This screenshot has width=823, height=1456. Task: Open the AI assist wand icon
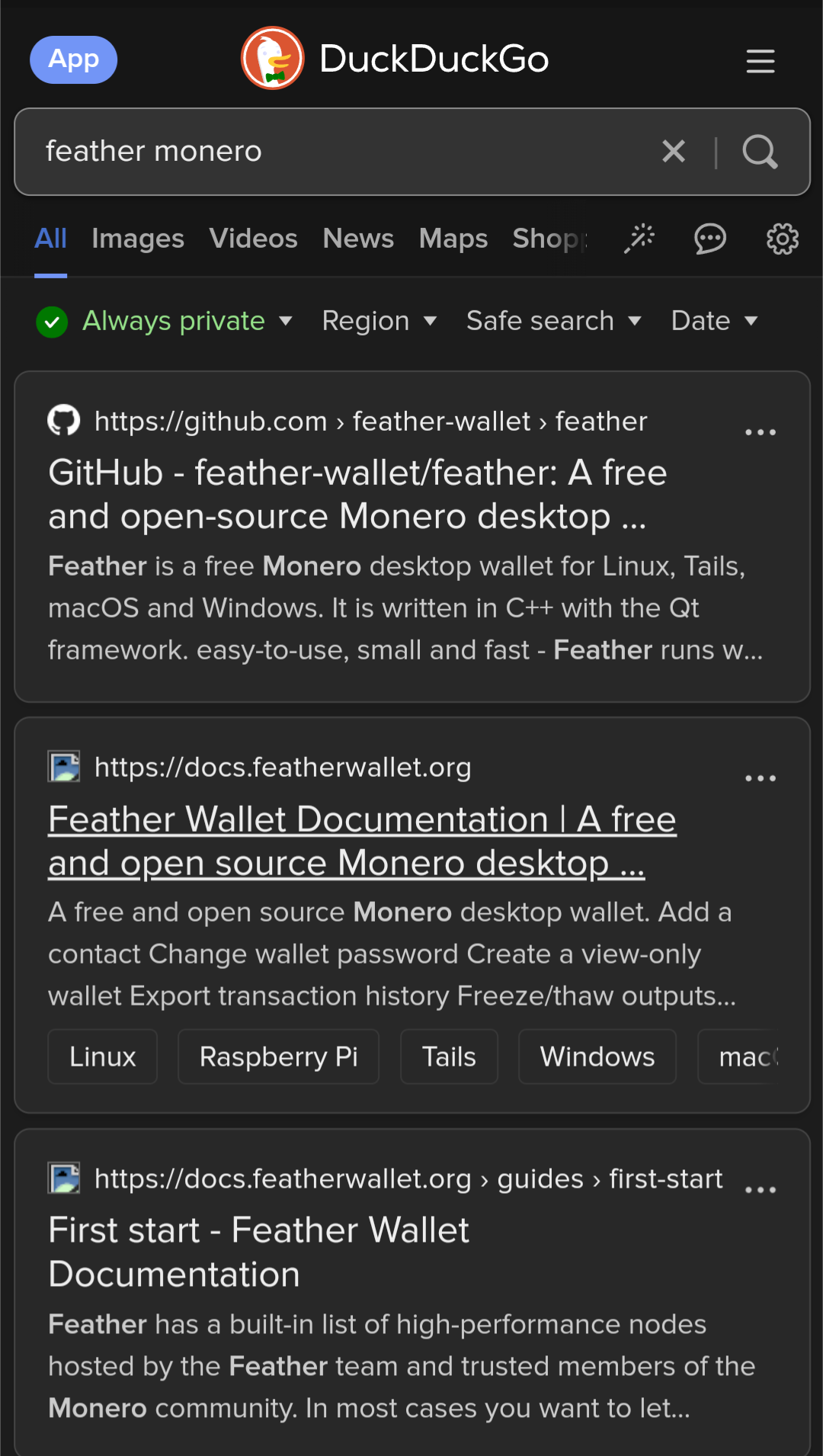[x=639, y=239]
